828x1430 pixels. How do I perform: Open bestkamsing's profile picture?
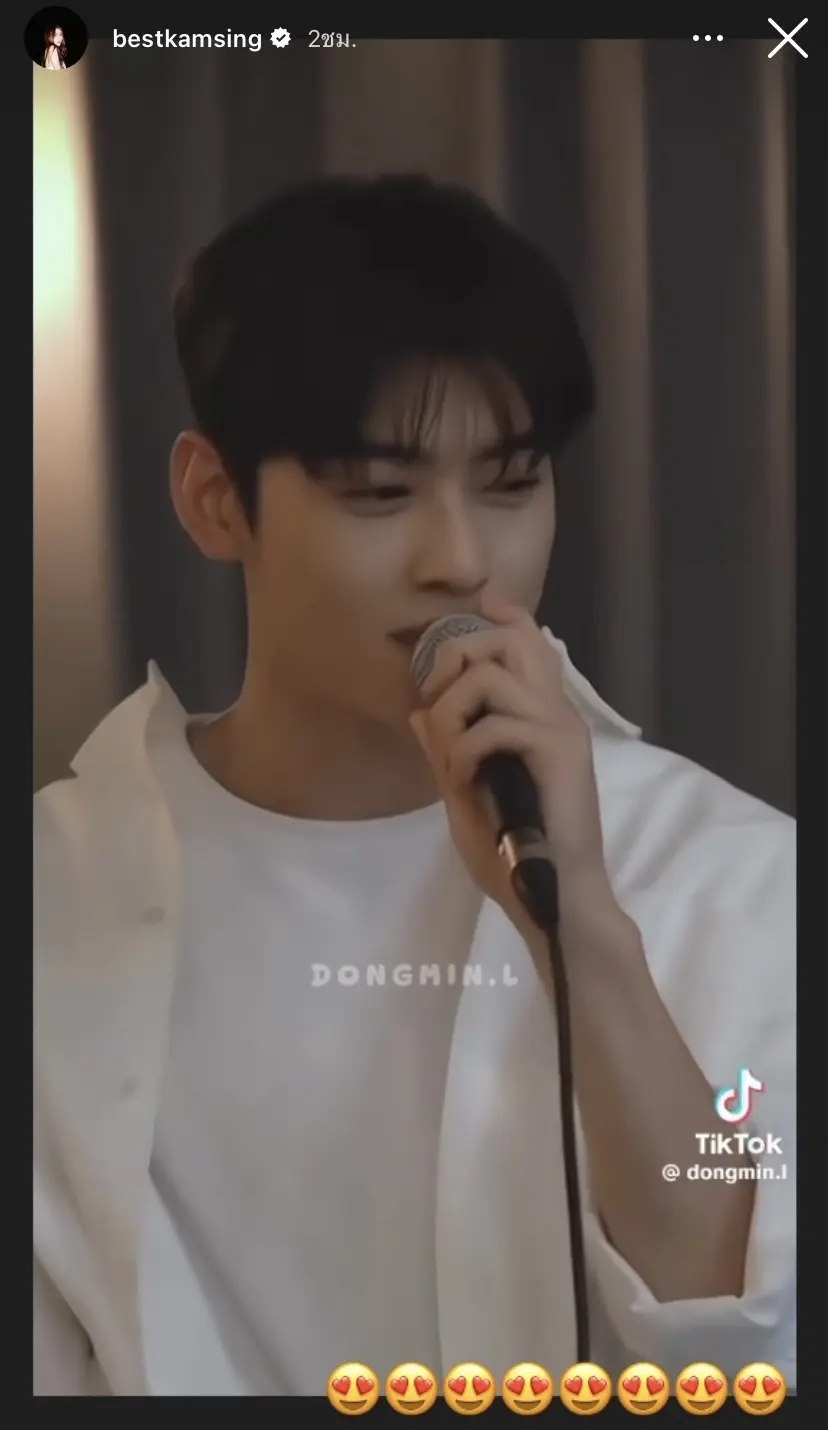point(55,39)
